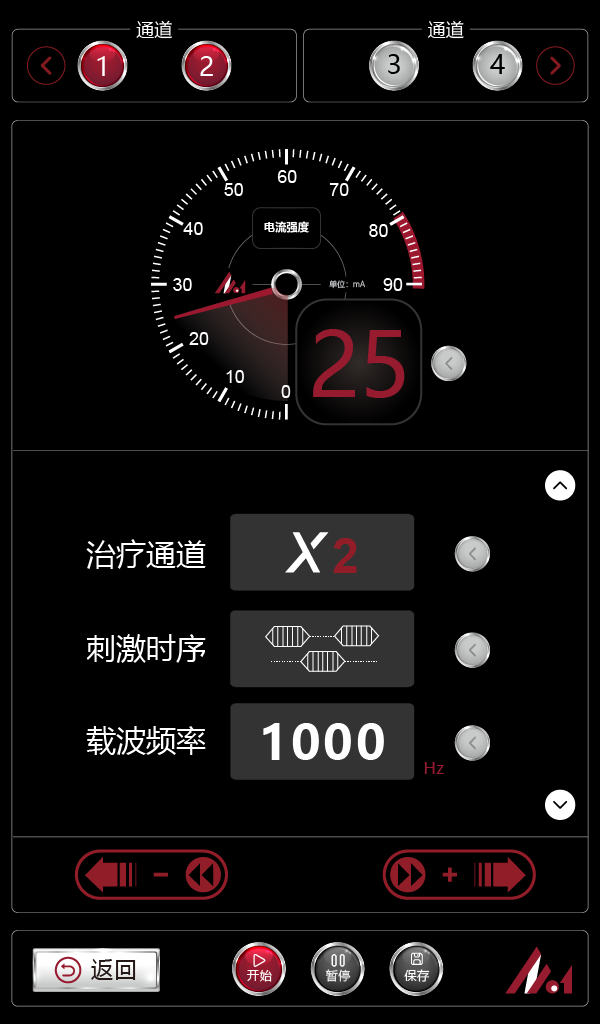600x1024 pixels.
Task: Pause treatment with 暂停
Action: coord(338,969)
